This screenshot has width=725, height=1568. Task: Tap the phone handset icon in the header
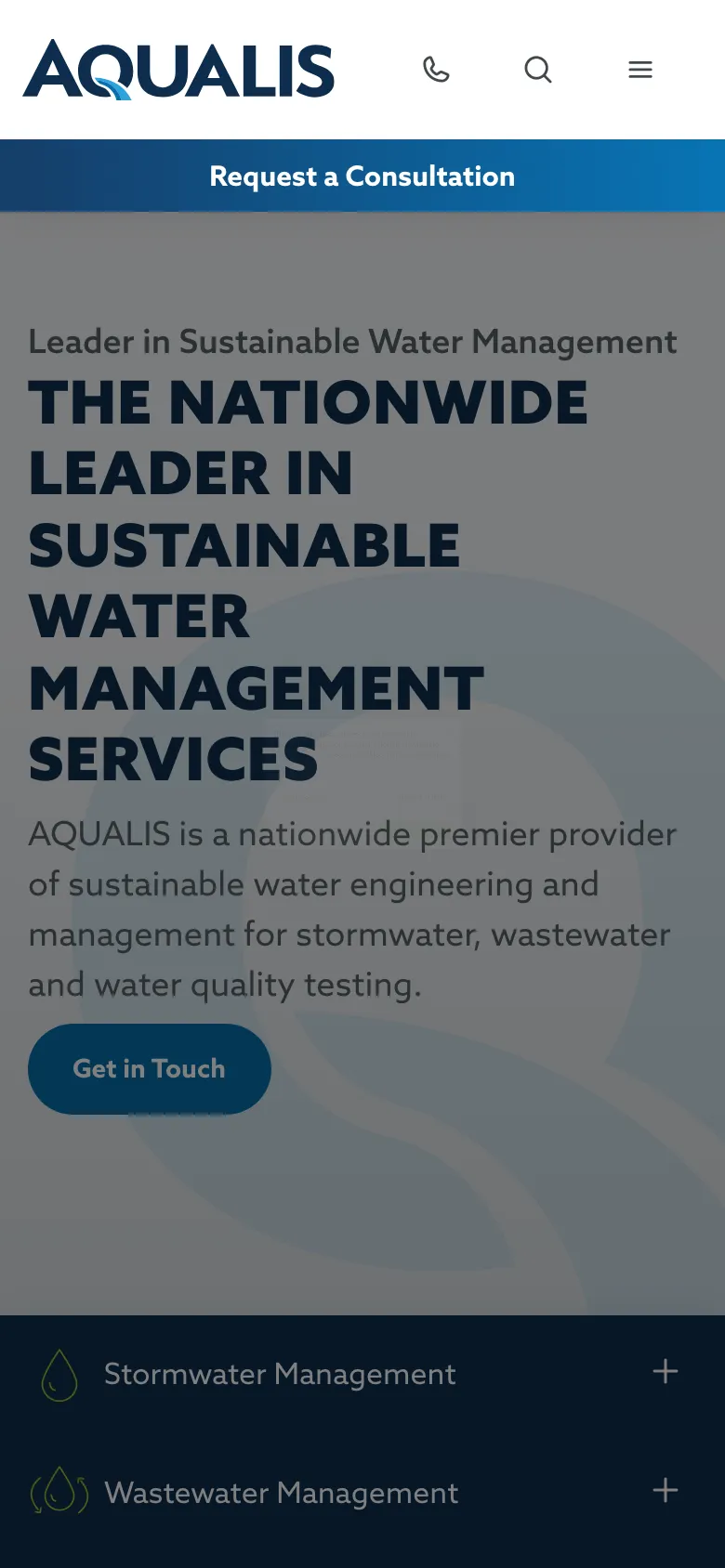click(436, 70)
